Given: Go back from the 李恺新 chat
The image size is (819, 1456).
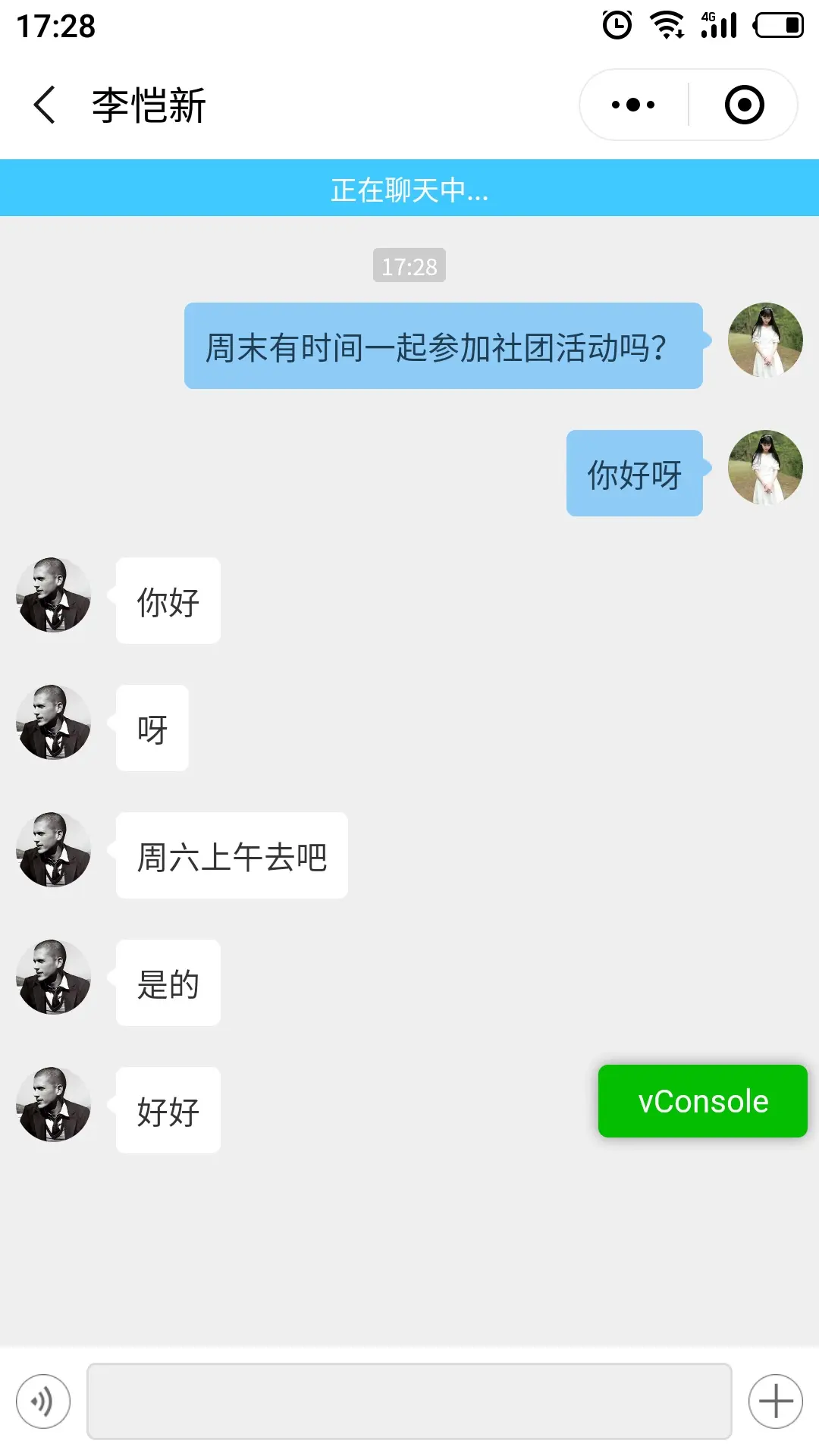Looking at the screenshot, I should 45,105.
